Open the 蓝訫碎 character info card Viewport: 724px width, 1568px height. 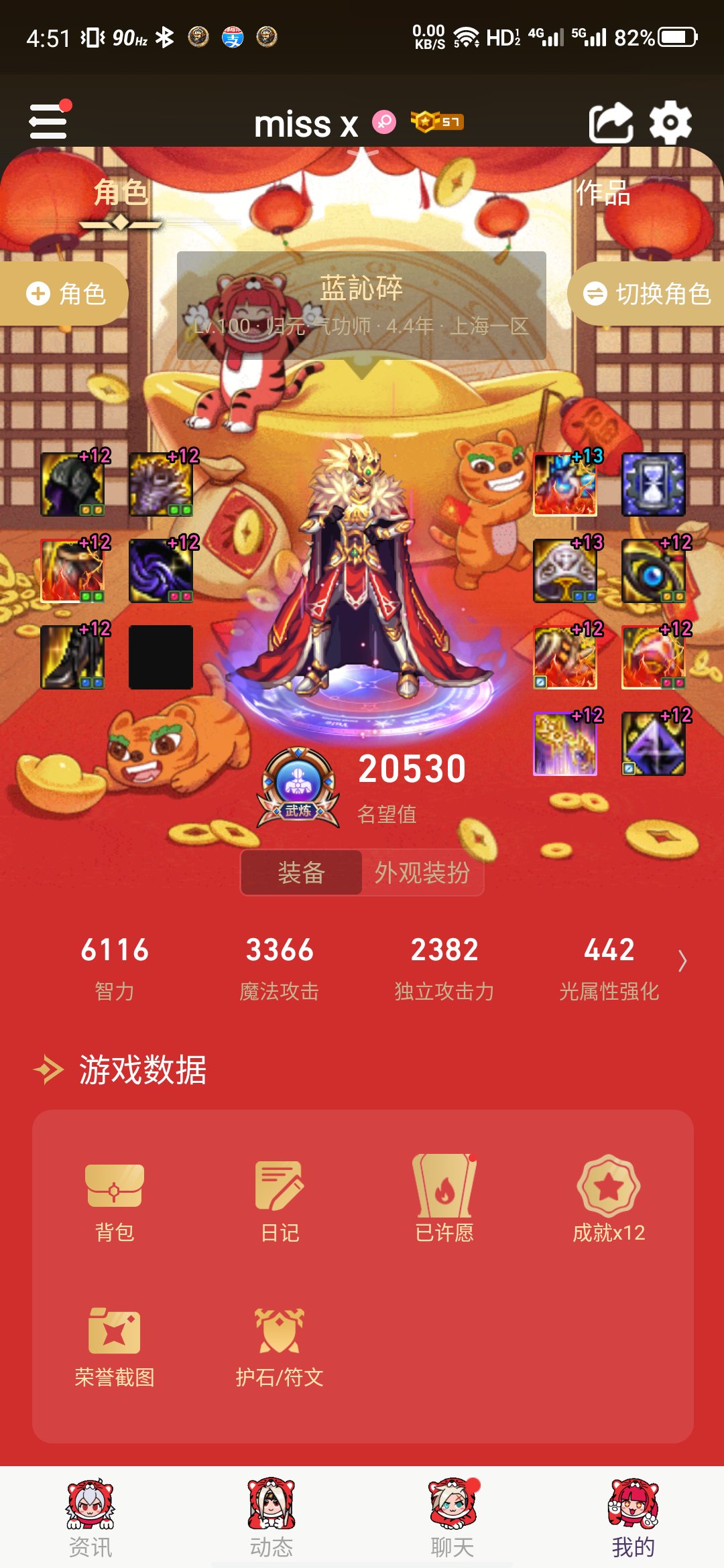pyautogui.click(x=361, y=306)
